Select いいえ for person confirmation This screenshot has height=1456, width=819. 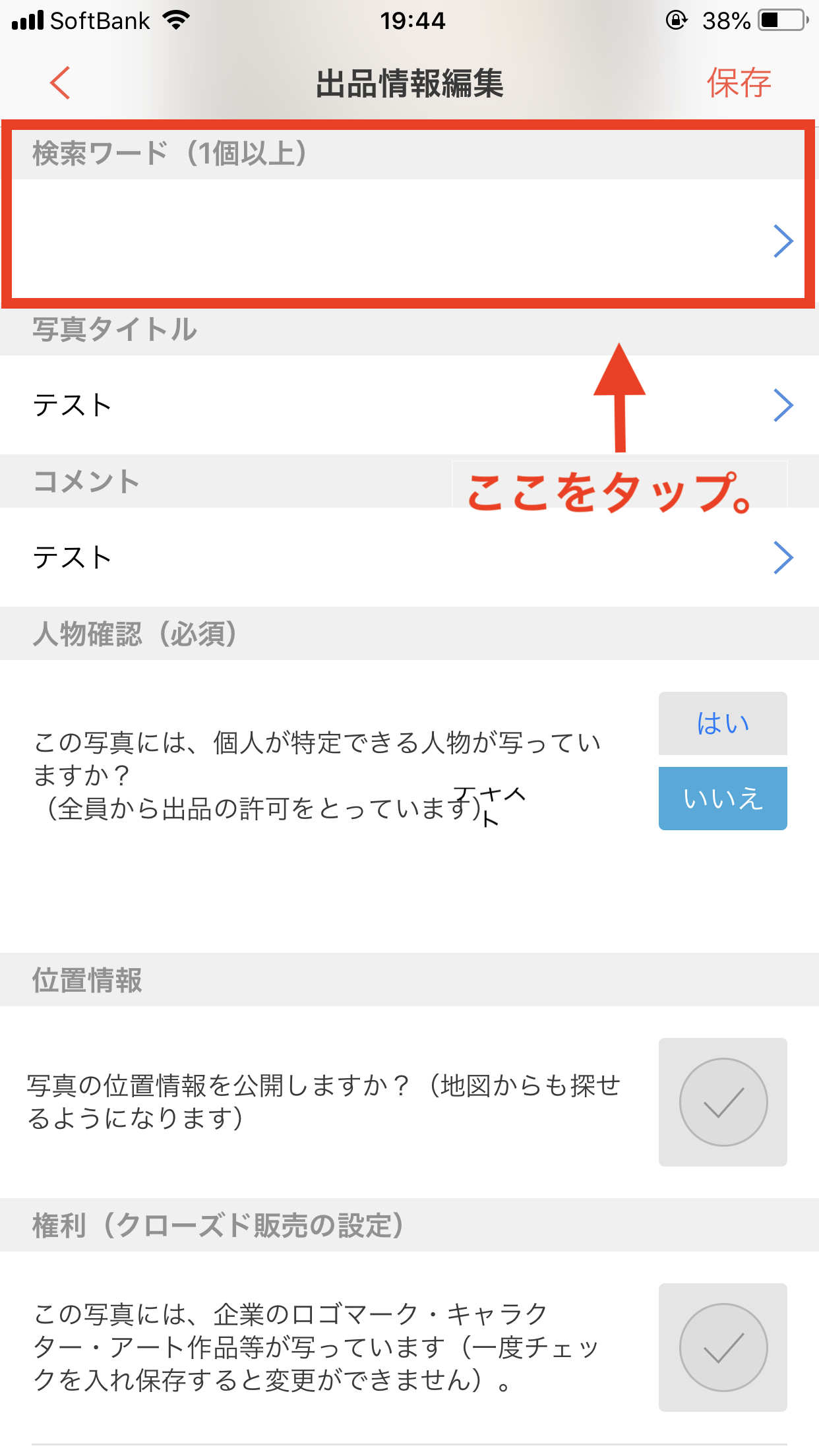[x=723, y=799]
